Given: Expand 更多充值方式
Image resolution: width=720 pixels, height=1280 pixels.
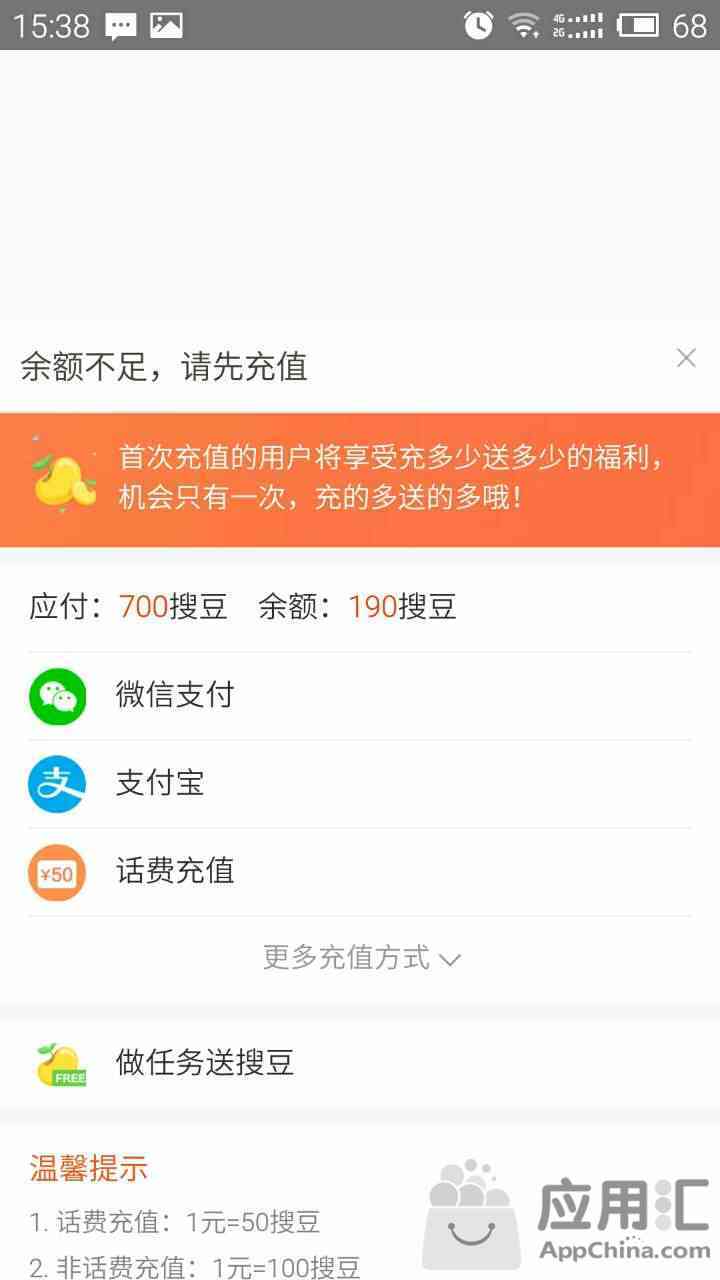Looking at the screenshot, I should 361,958.
